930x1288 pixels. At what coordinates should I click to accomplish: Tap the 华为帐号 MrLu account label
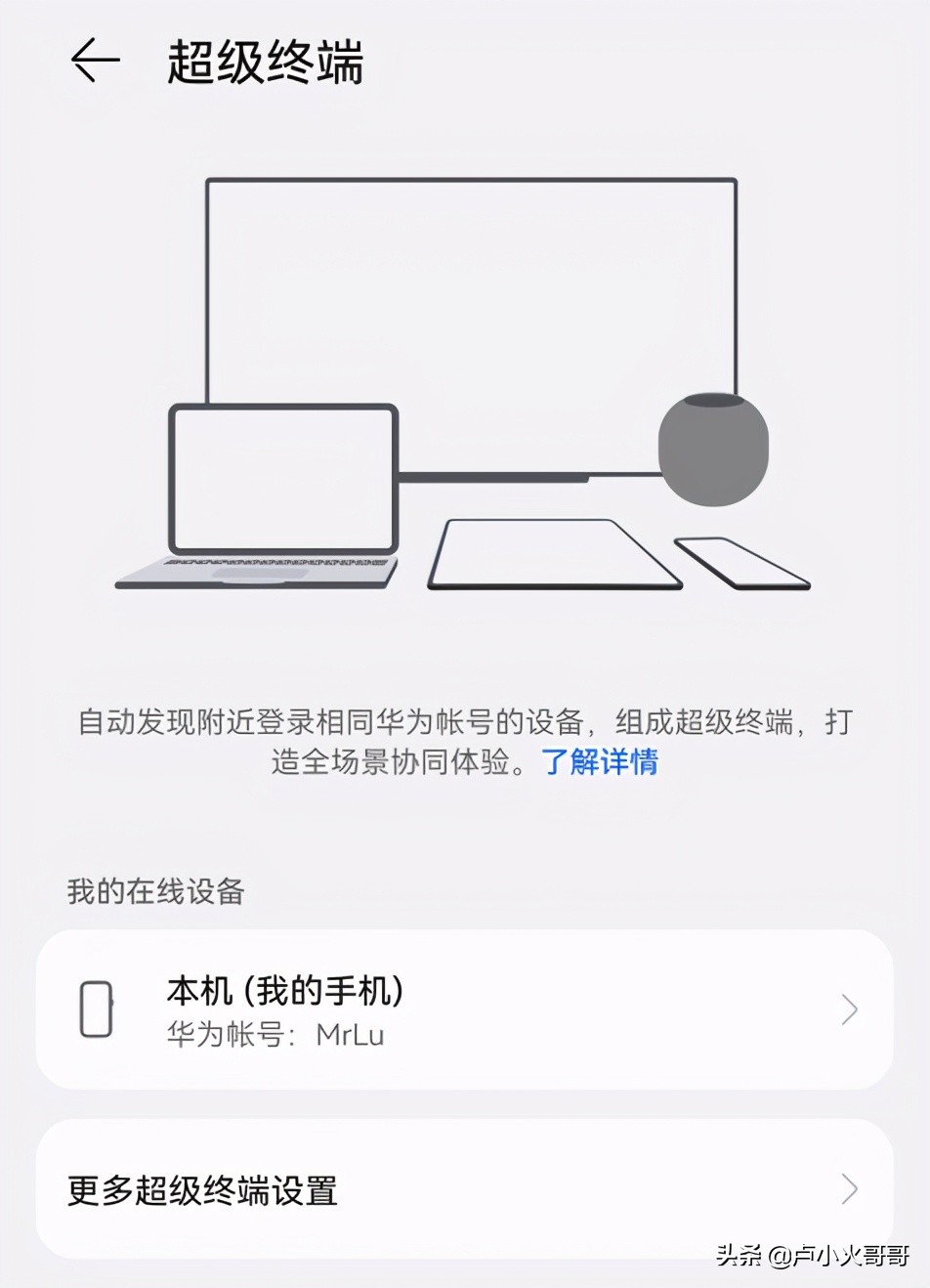[x=274, y=1035]
